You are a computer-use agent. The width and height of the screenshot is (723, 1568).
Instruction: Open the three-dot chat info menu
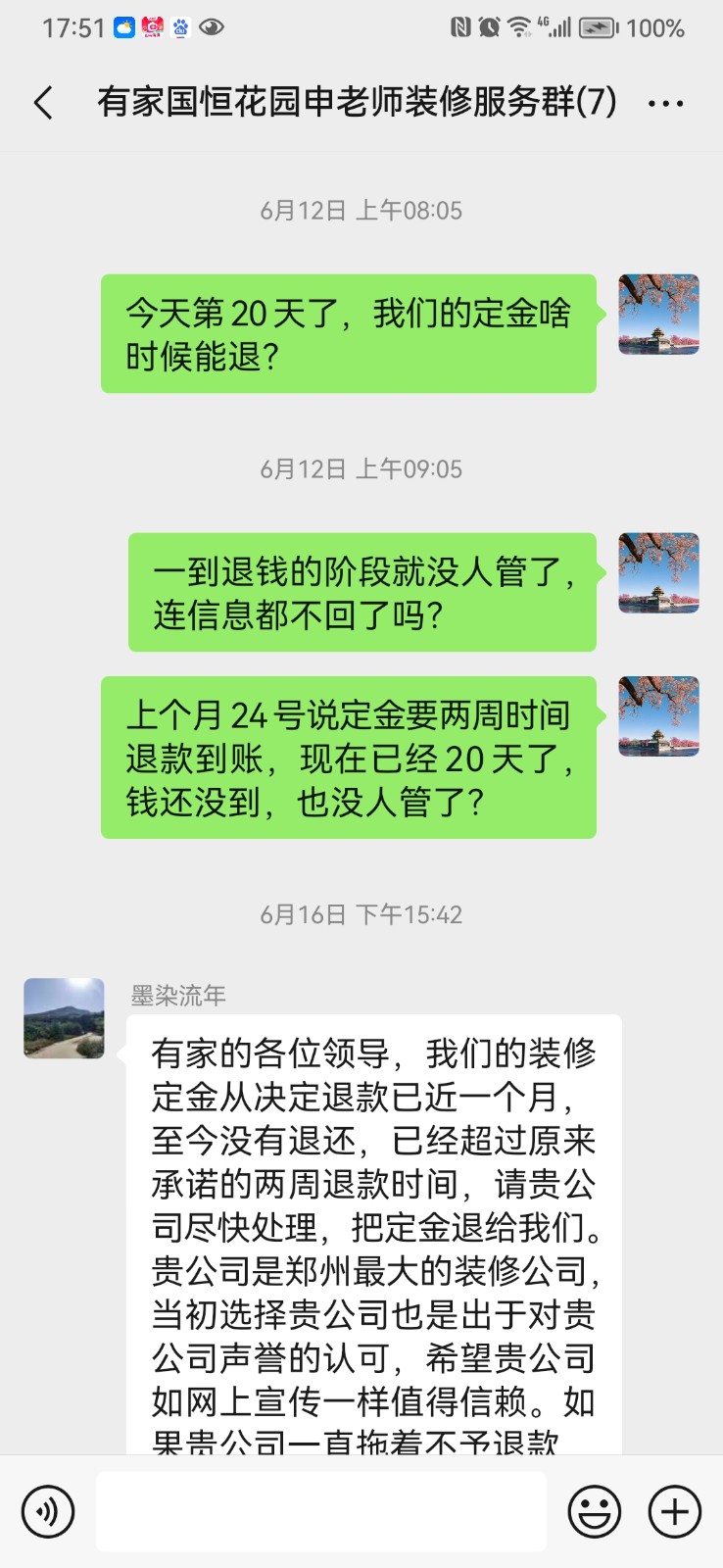coord(666,103)
